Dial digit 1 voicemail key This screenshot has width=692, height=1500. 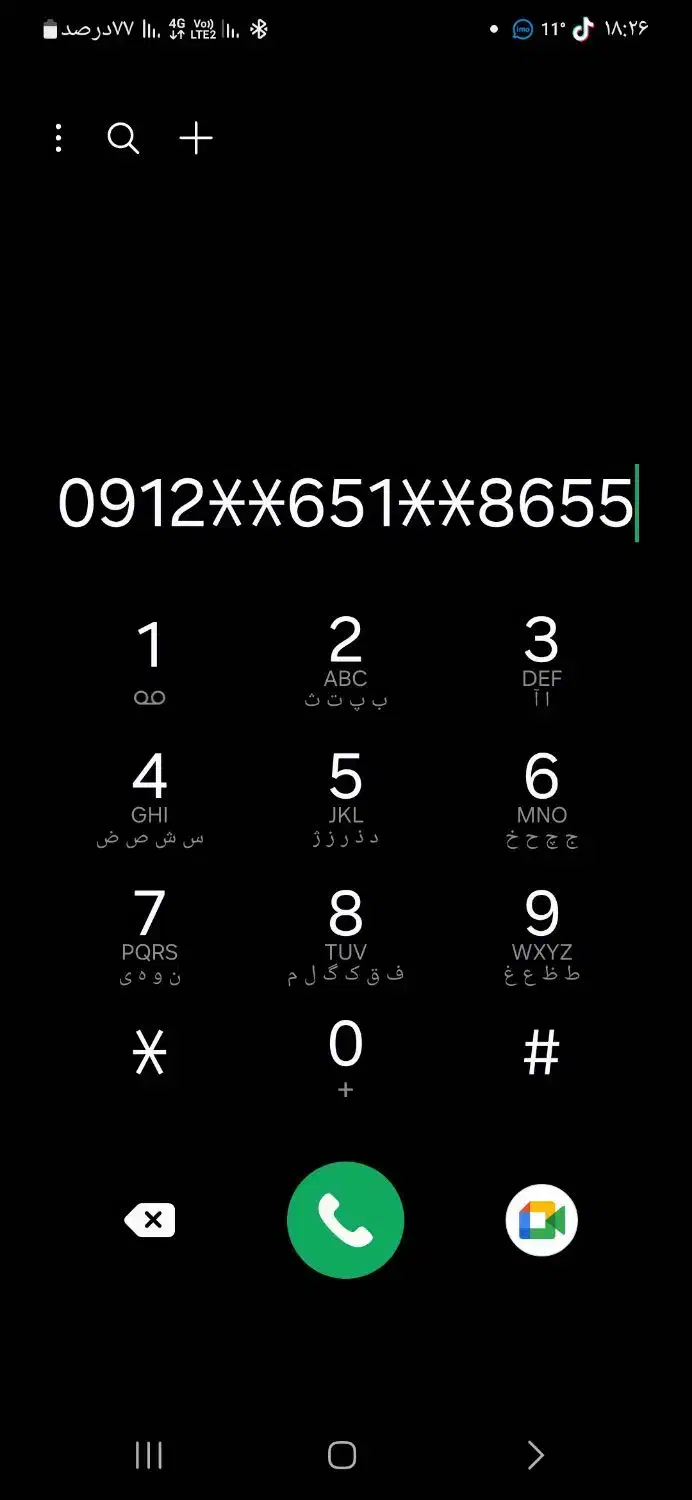pyautogui.click(x=150, y=660)
